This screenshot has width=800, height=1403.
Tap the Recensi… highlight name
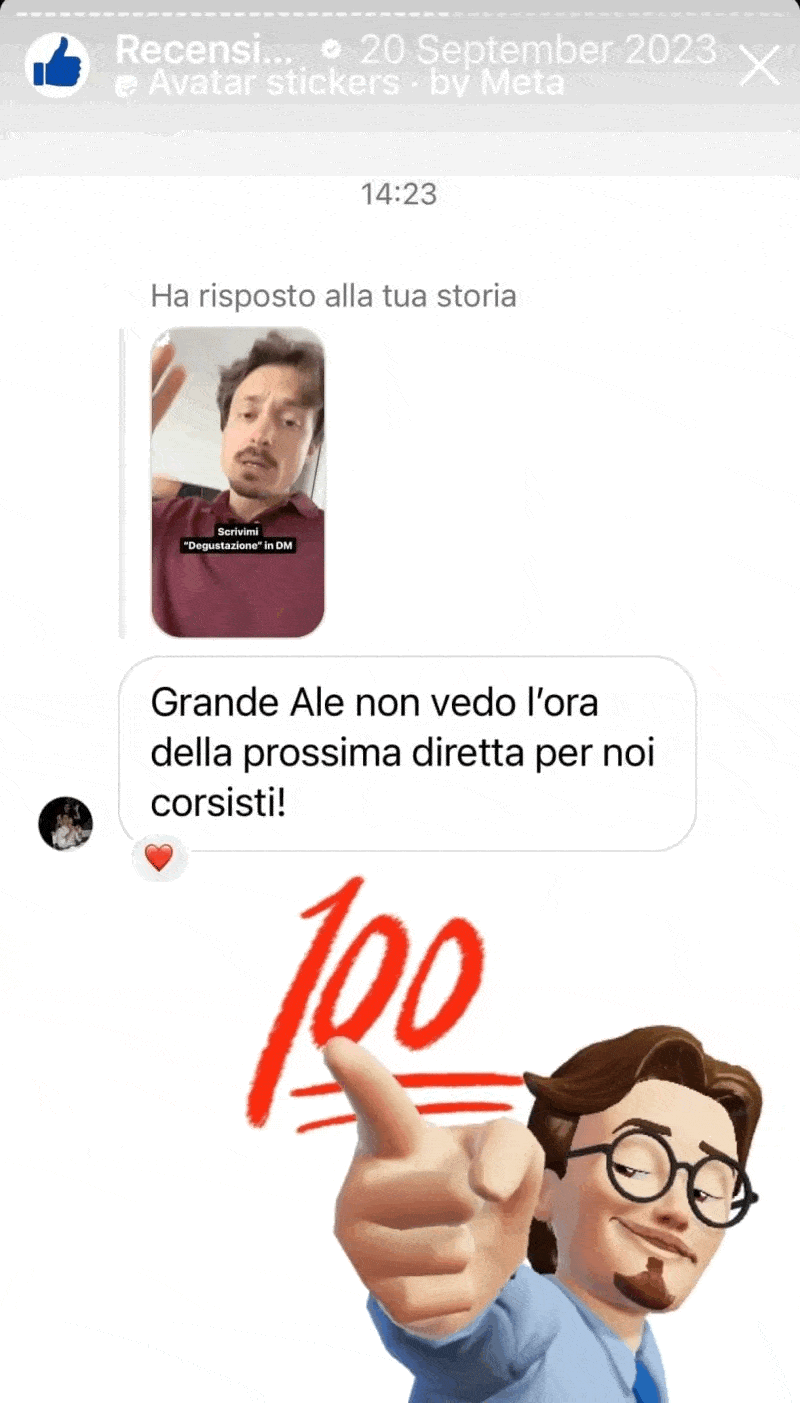coord(204,49)
